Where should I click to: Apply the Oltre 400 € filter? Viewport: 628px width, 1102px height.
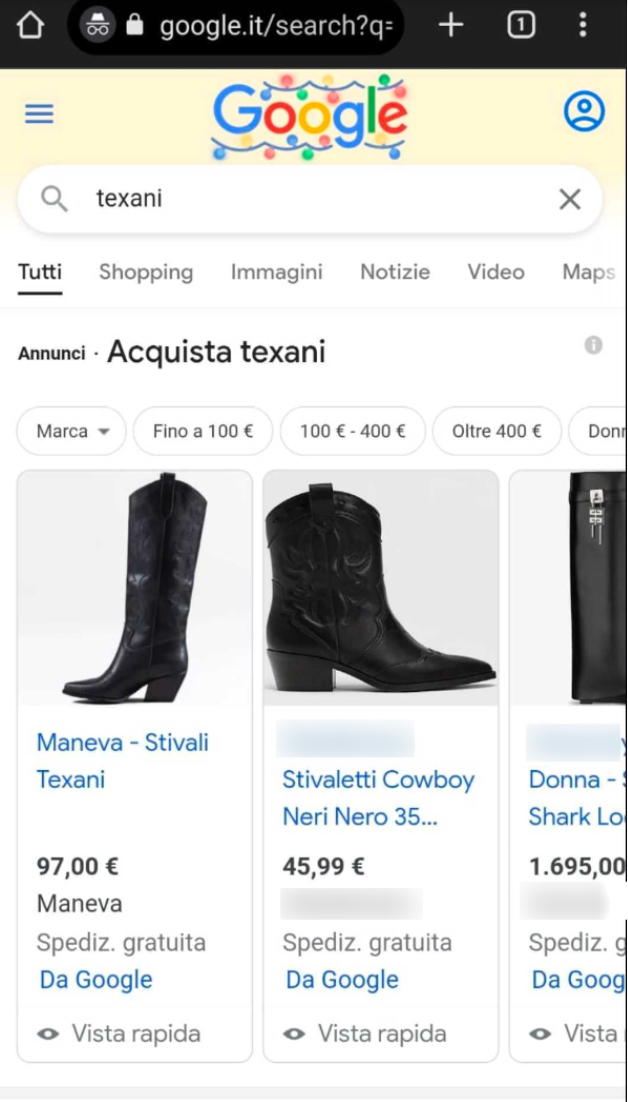click(496, 431)
